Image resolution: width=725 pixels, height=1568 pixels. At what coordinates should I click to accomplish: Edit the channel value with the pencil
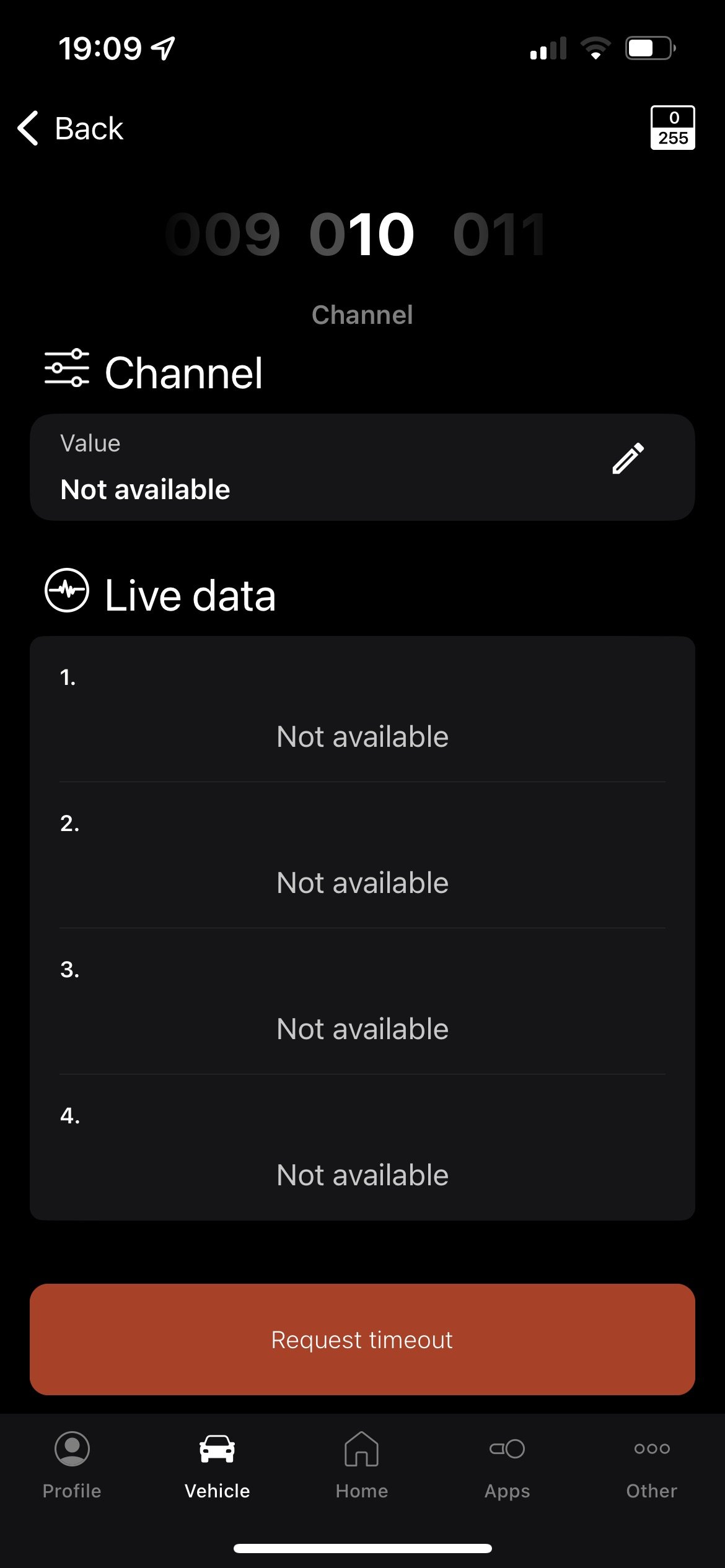point(628,459)
